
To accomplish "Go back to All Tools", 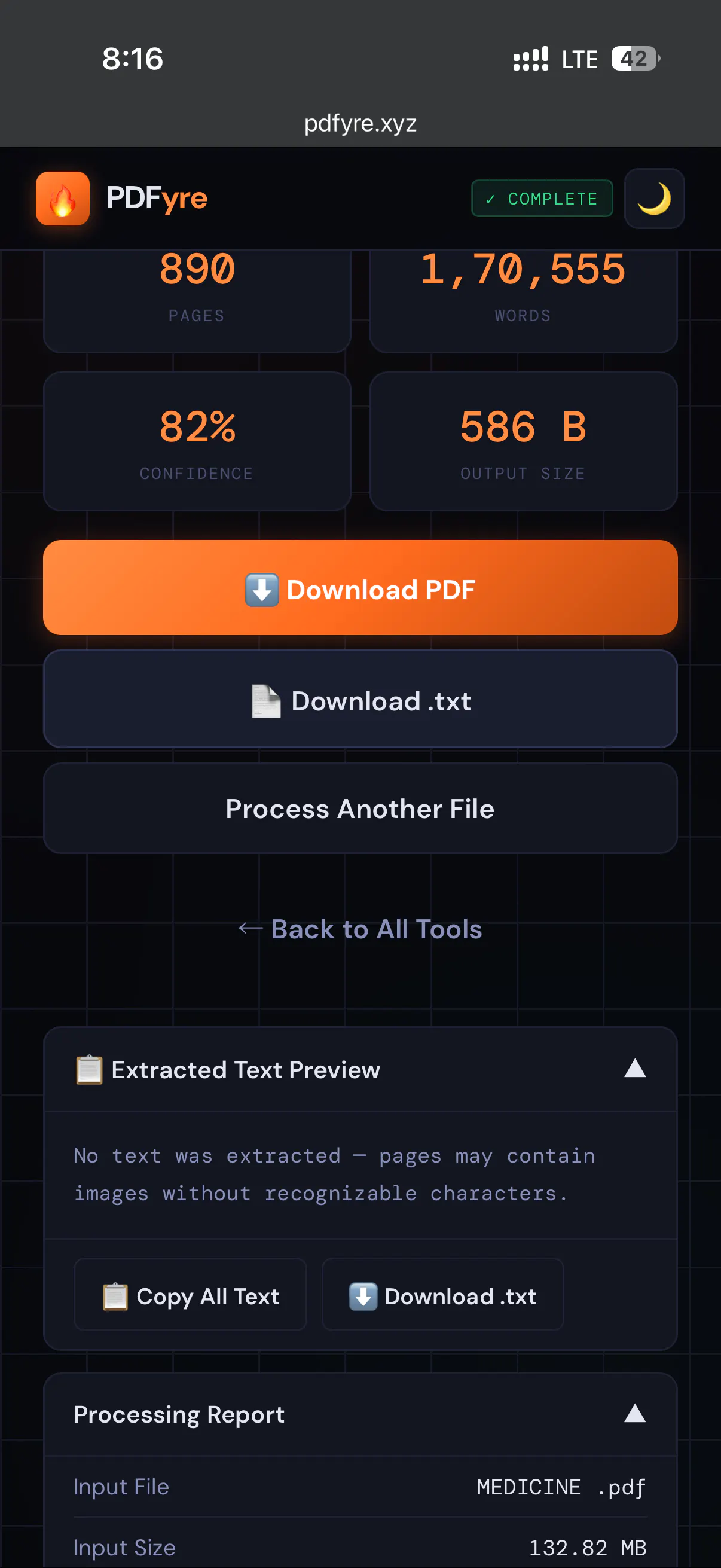I will (360, 929).
